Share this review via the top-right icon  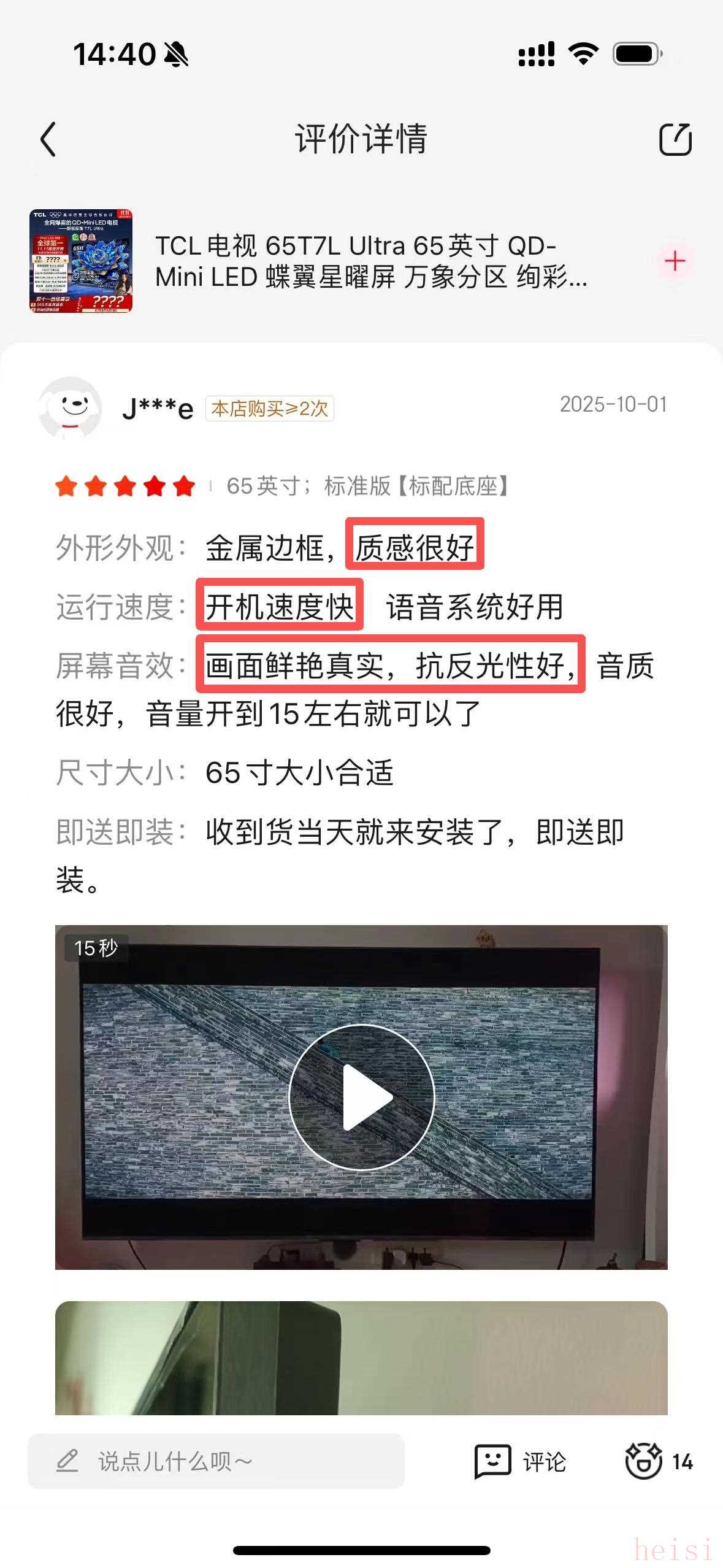675,139
